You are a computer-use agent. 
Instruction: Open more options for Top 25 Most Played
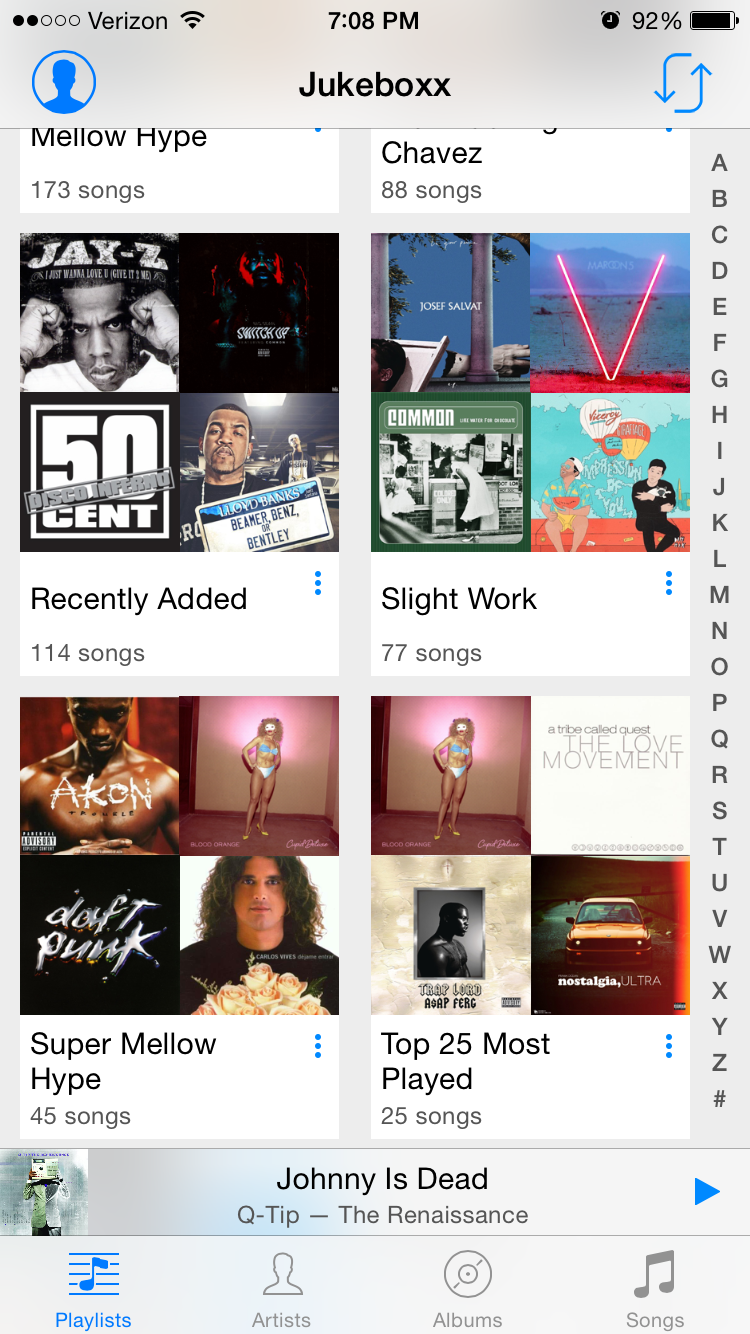pyautogui.click(x=669, y=1046)
